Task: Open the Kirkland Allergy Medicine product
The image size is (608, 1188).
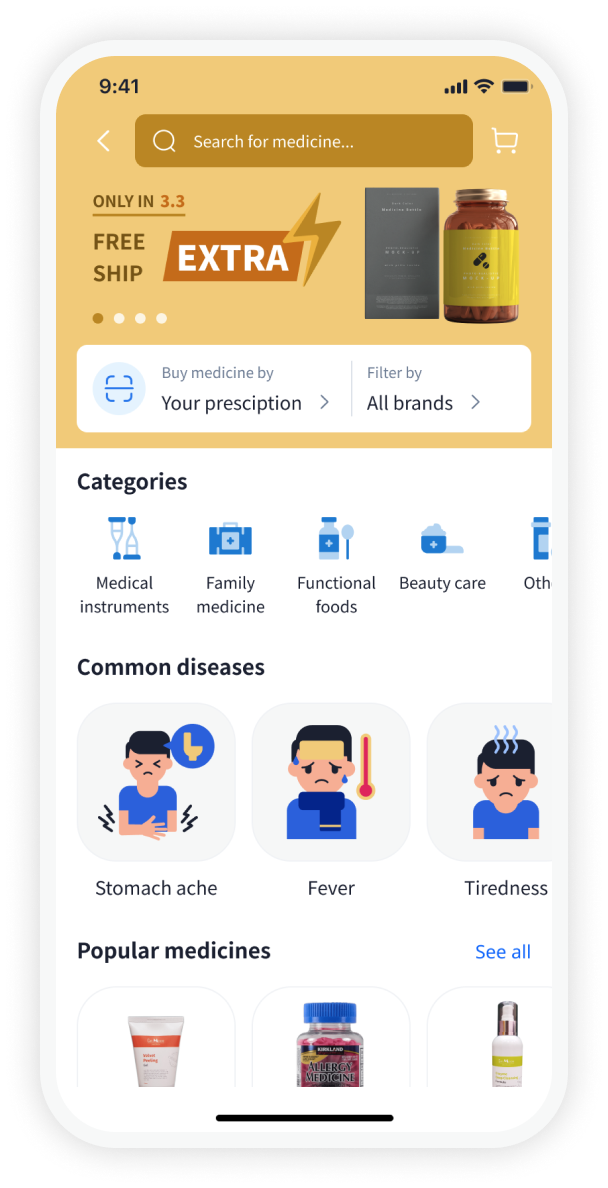Action: click(331, 1040)
